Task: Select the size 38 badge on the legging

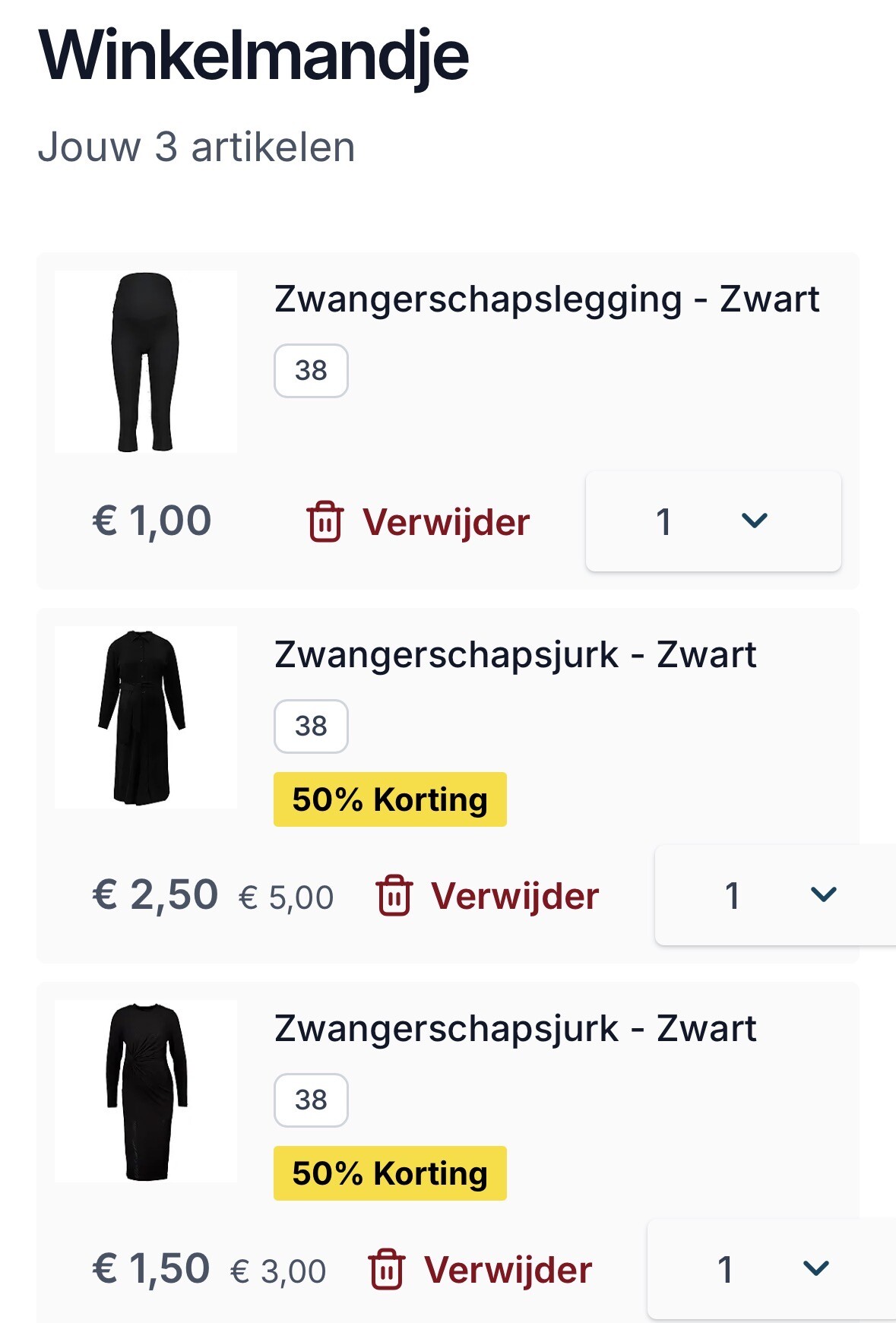Action: (x=310, y=370)
